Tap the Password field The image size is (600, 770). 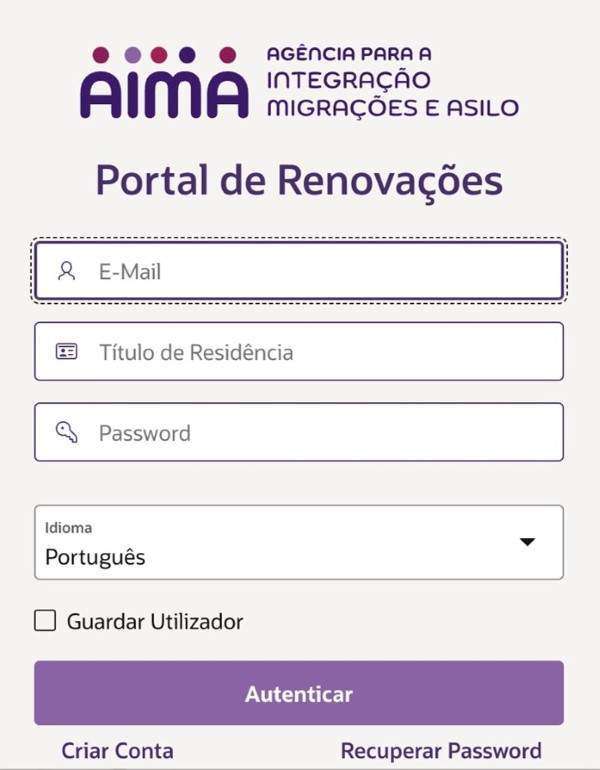(x=300, y=433)
